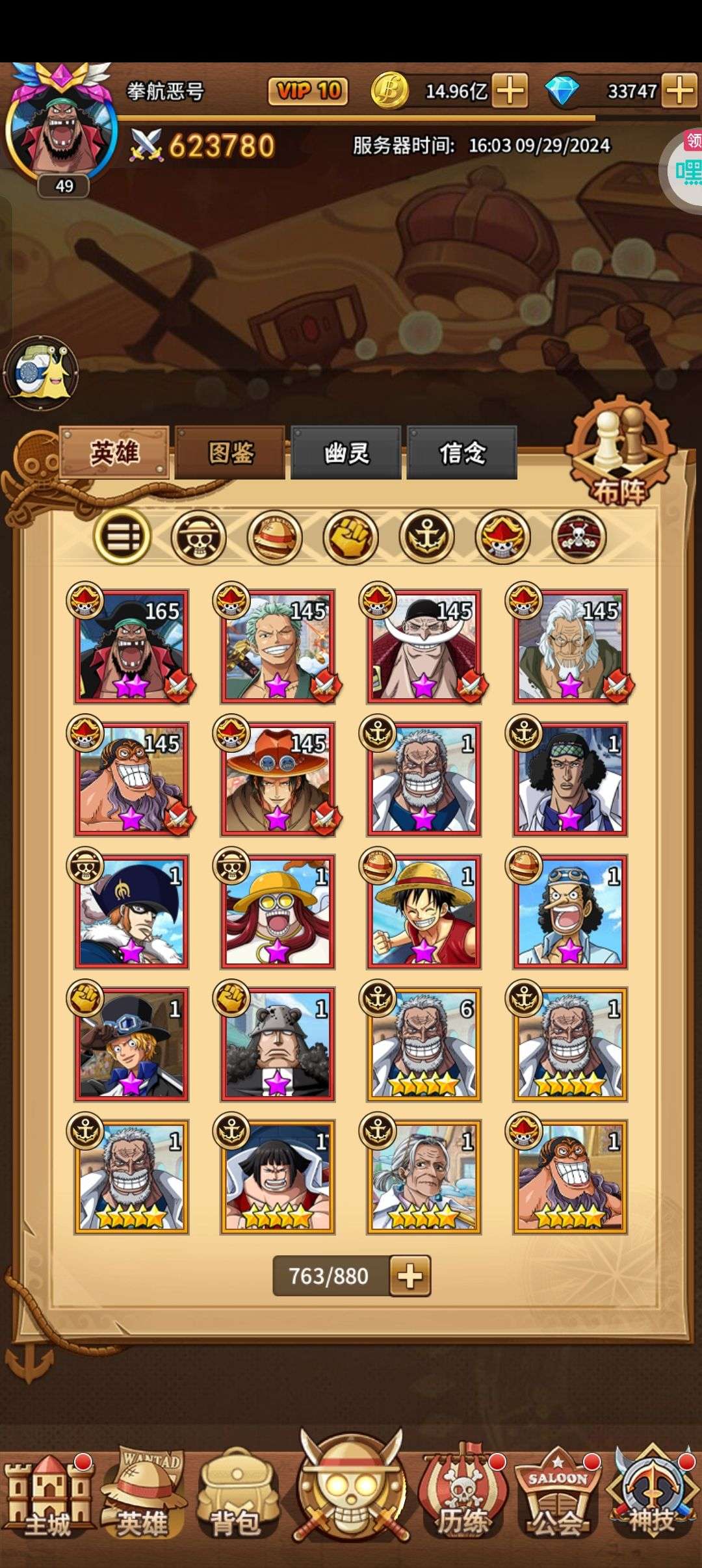Viewport: 702px width, 1568px height.
Task: Open the level 6 Garp hero card
Action: [x=424, y=1045]
